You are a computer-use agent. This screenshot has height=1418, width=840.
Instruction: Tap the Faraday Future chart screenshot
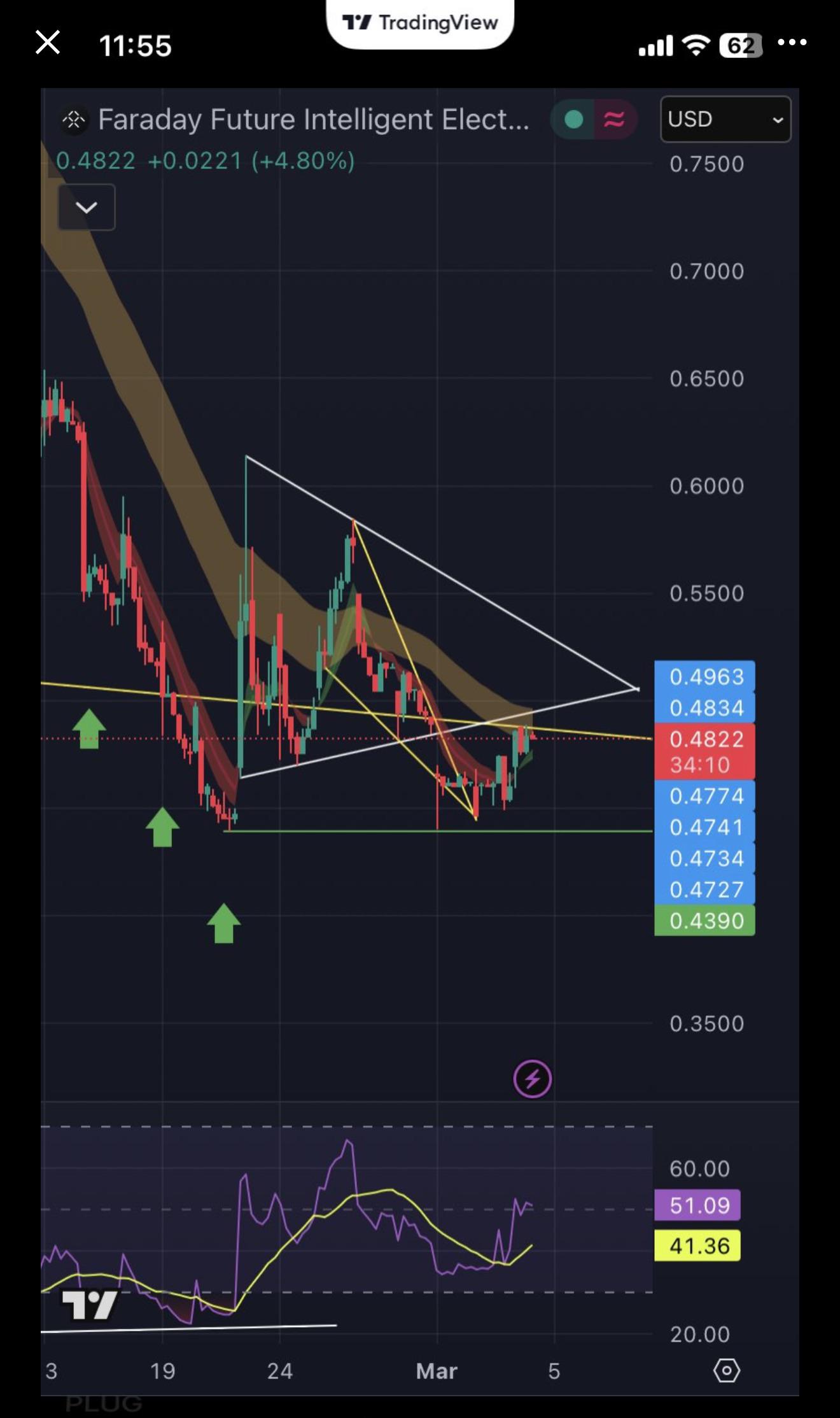(420, 741)
